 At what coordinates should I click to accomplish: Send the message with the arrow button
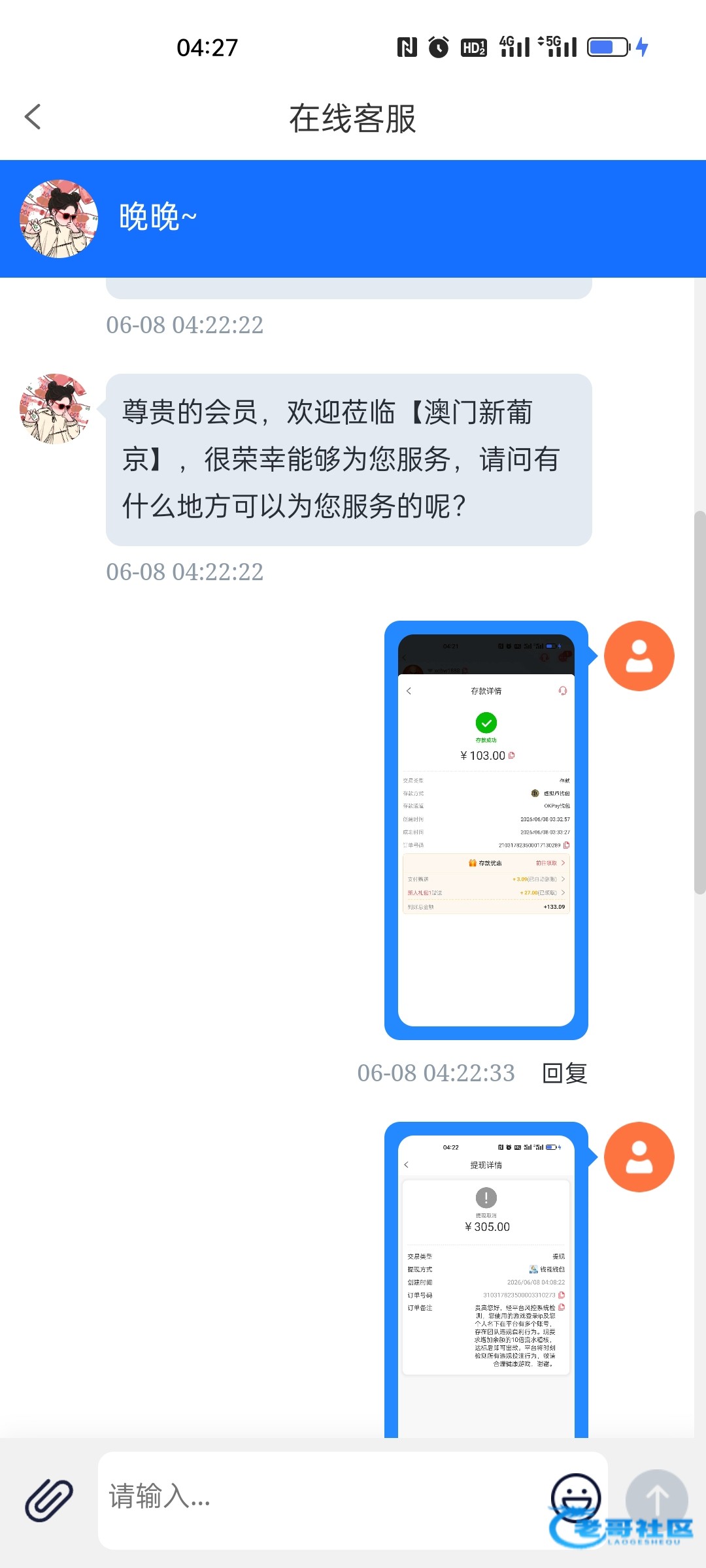point(656,1500)
